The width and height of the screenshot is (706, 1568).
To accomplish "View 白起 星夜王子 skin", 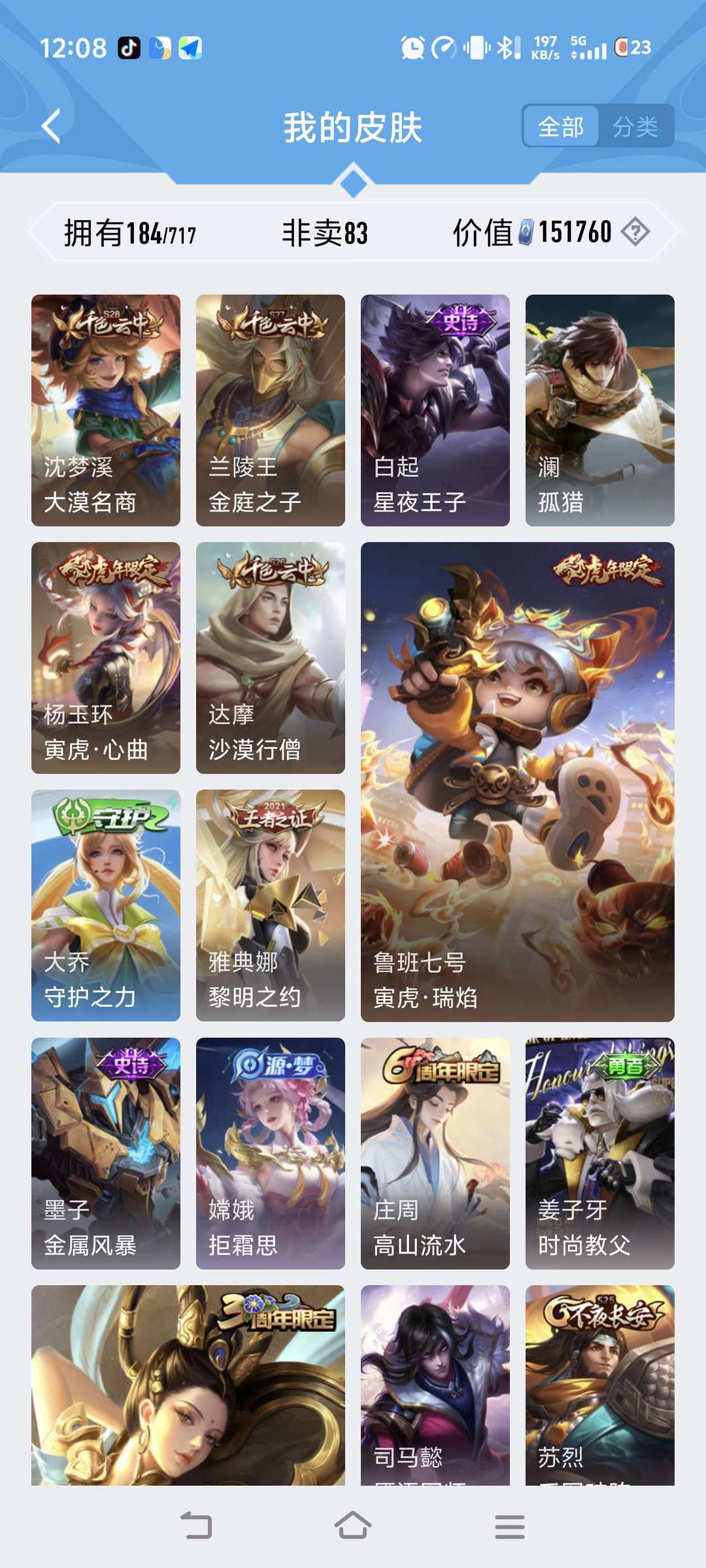I will coord(435,410).
